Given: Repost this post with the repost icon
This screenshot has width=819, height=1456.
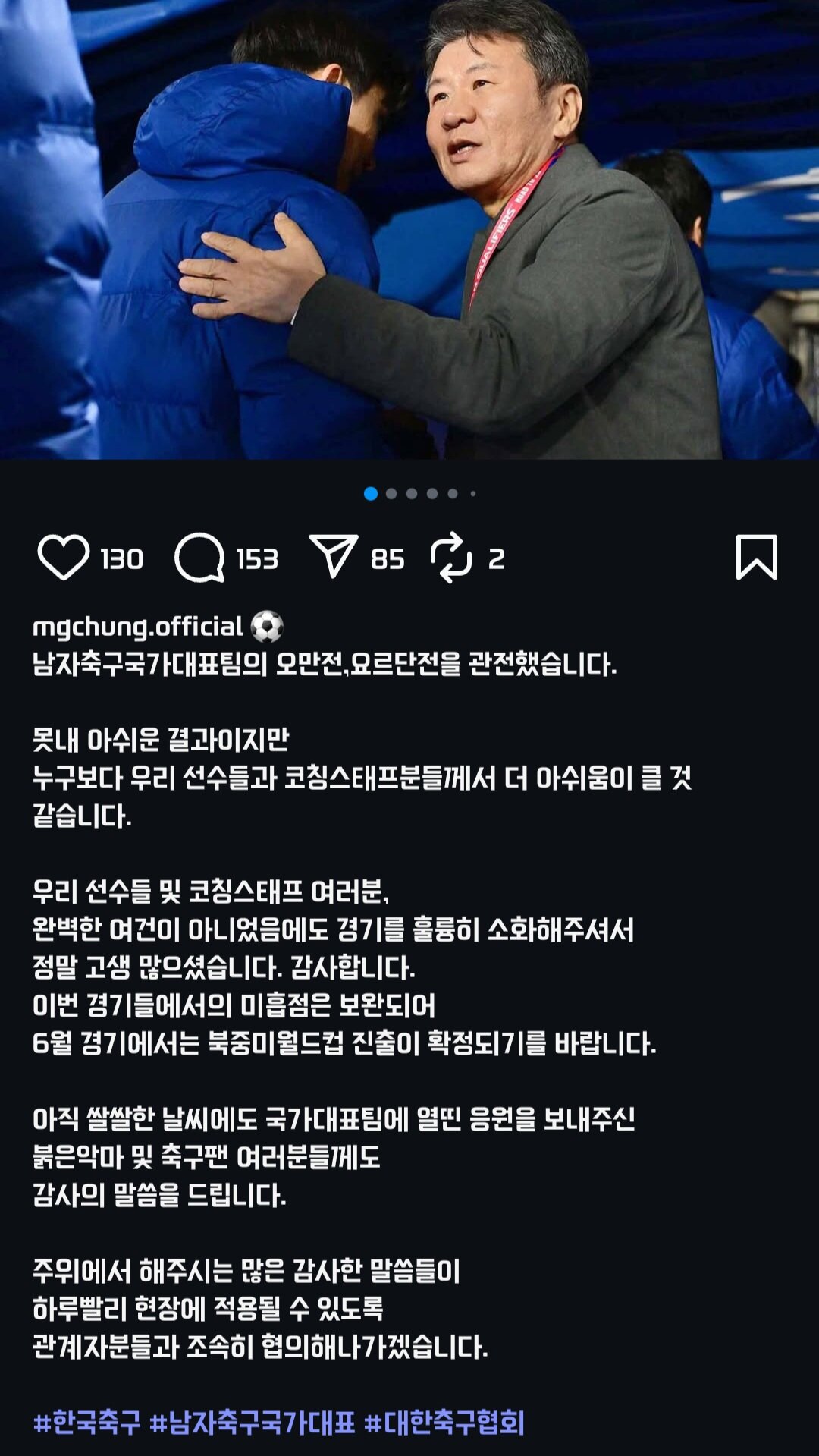Looking at the screenshot, I should (451, 558).
